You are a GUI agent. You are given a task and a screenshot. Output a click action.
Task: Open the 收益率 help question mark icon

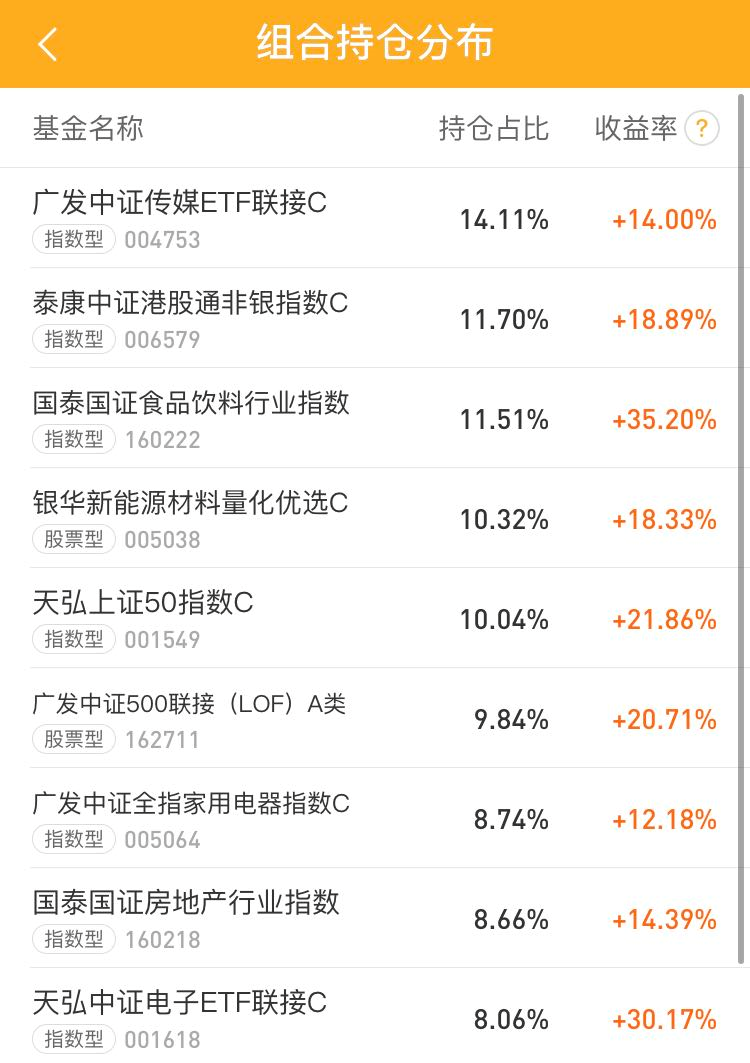701,129
